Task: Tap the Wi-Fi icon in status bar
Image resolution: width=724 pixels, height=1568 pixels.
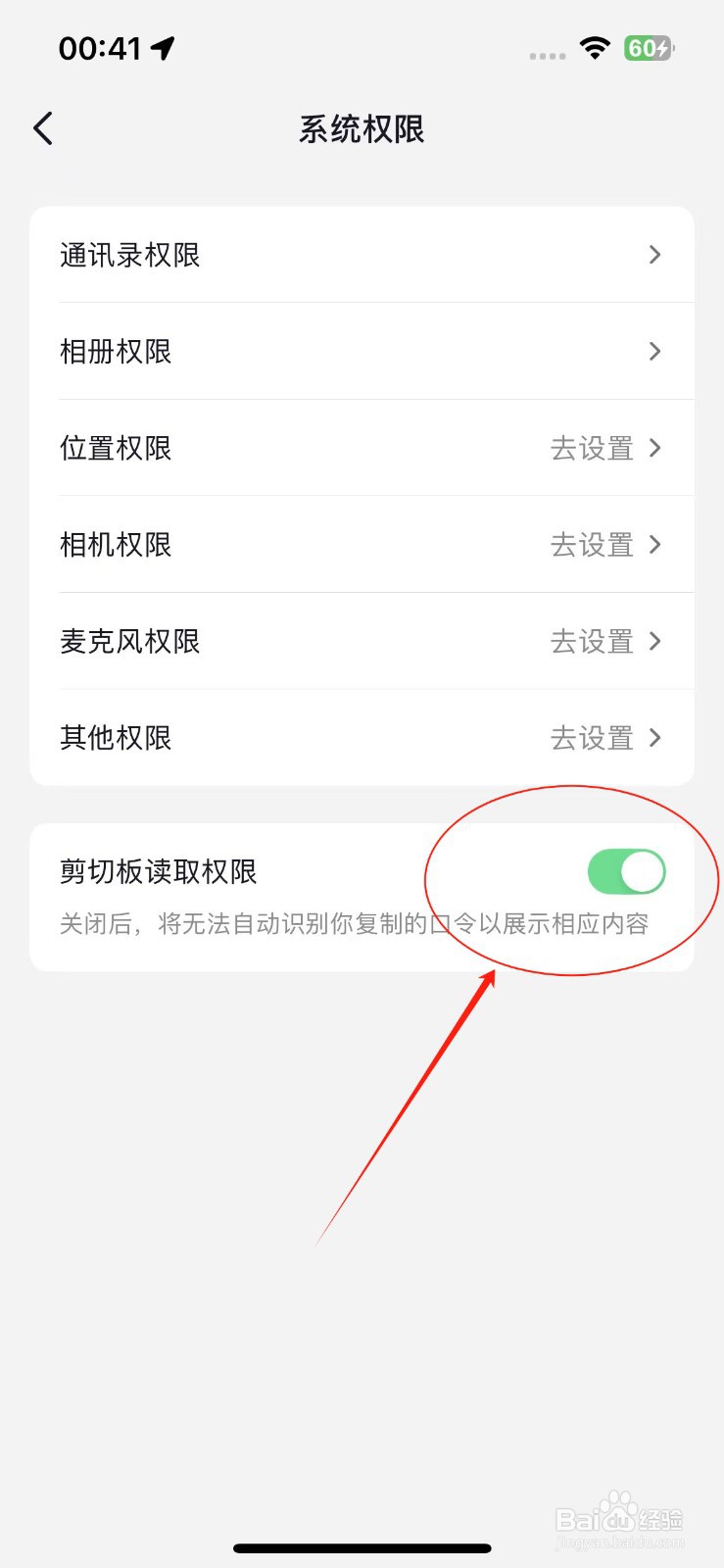Action: [596, 51]
